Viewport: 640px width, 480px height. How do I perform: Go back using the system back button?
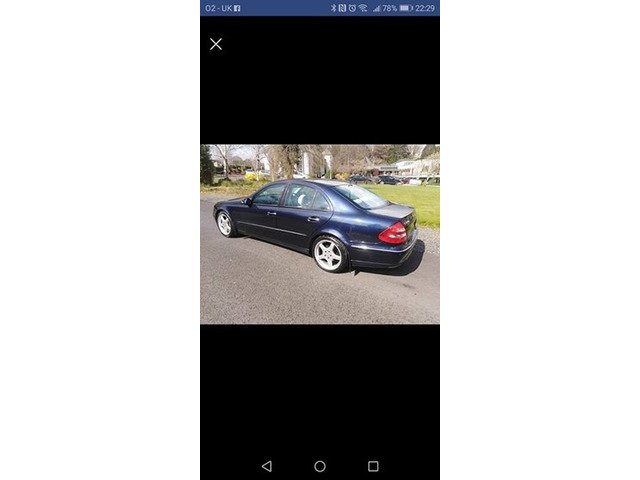point(266,466)
